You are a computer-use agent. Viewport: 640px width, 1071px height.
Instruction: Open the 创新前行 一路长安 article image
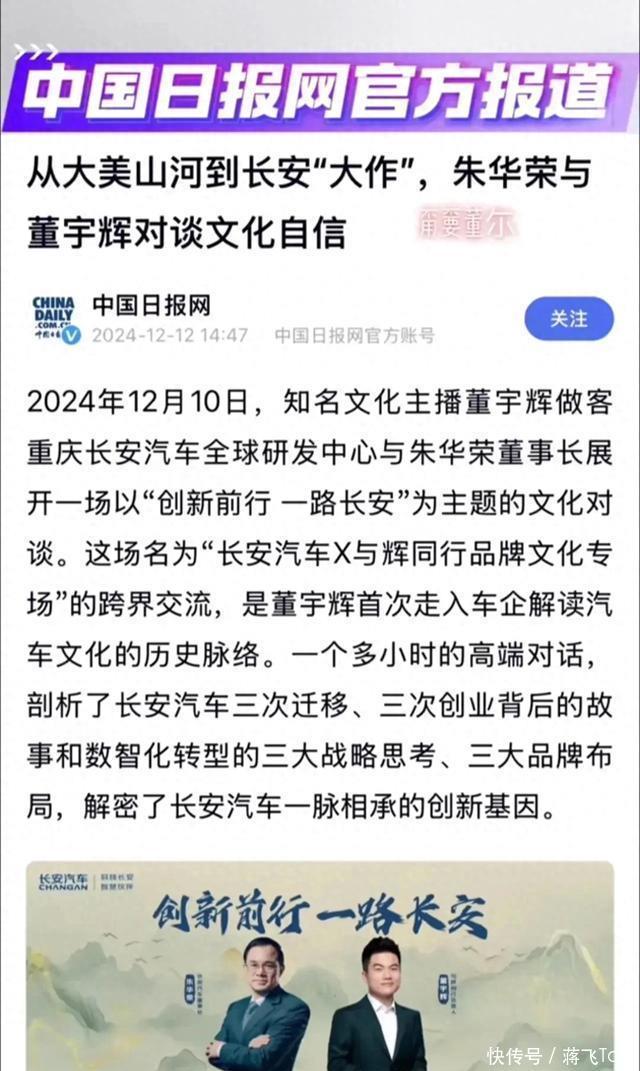point(320,965)
